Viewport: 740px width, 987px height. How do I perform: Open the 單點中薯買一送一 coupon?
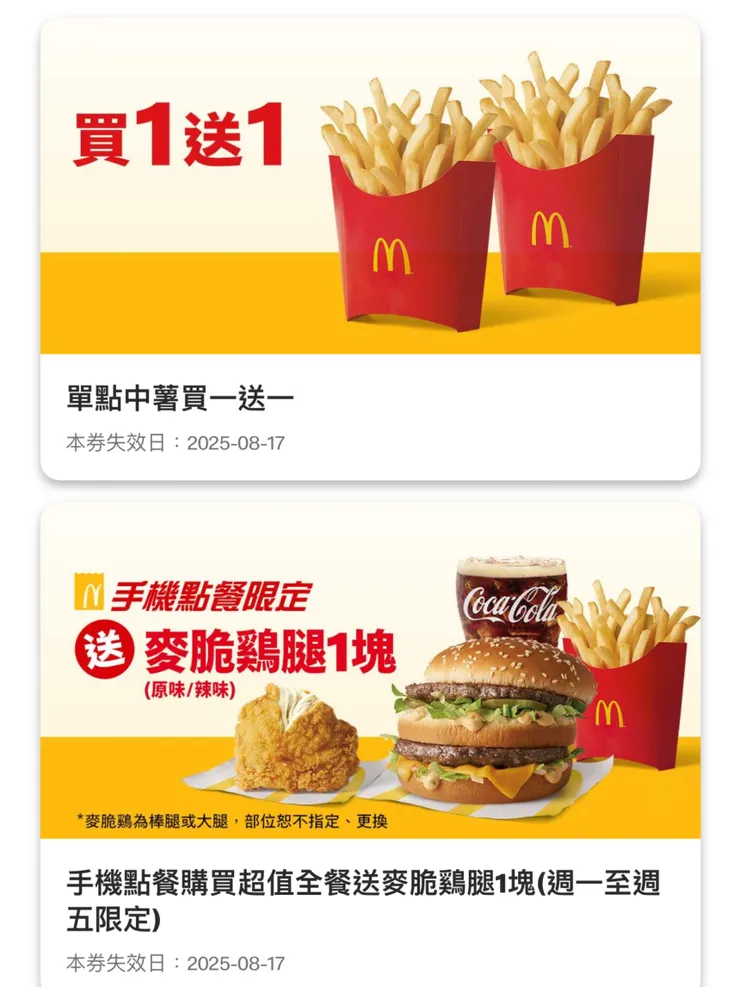370,250
